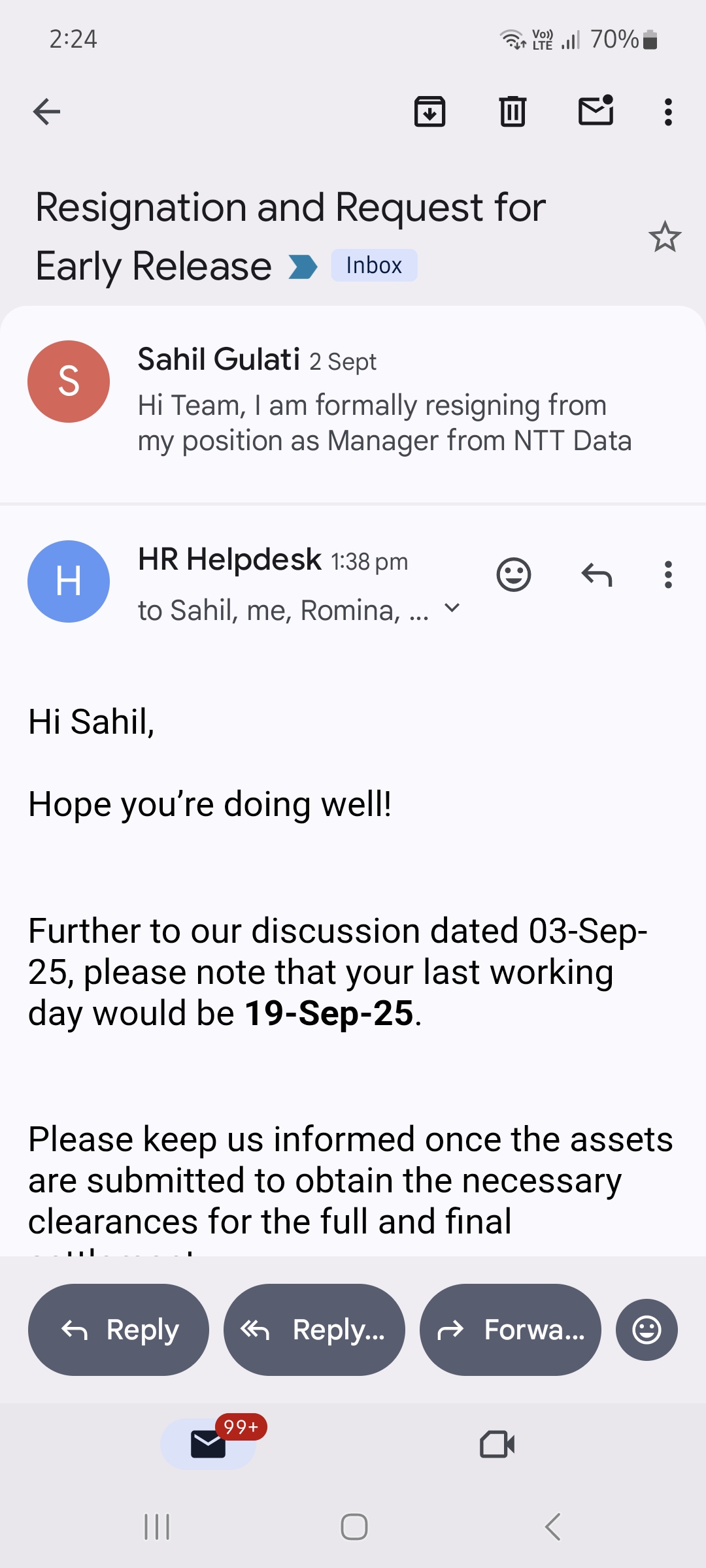Add emoji reaction to HR Helpdesk message
Screen dimensions: 706x1568
pos(514,575)
